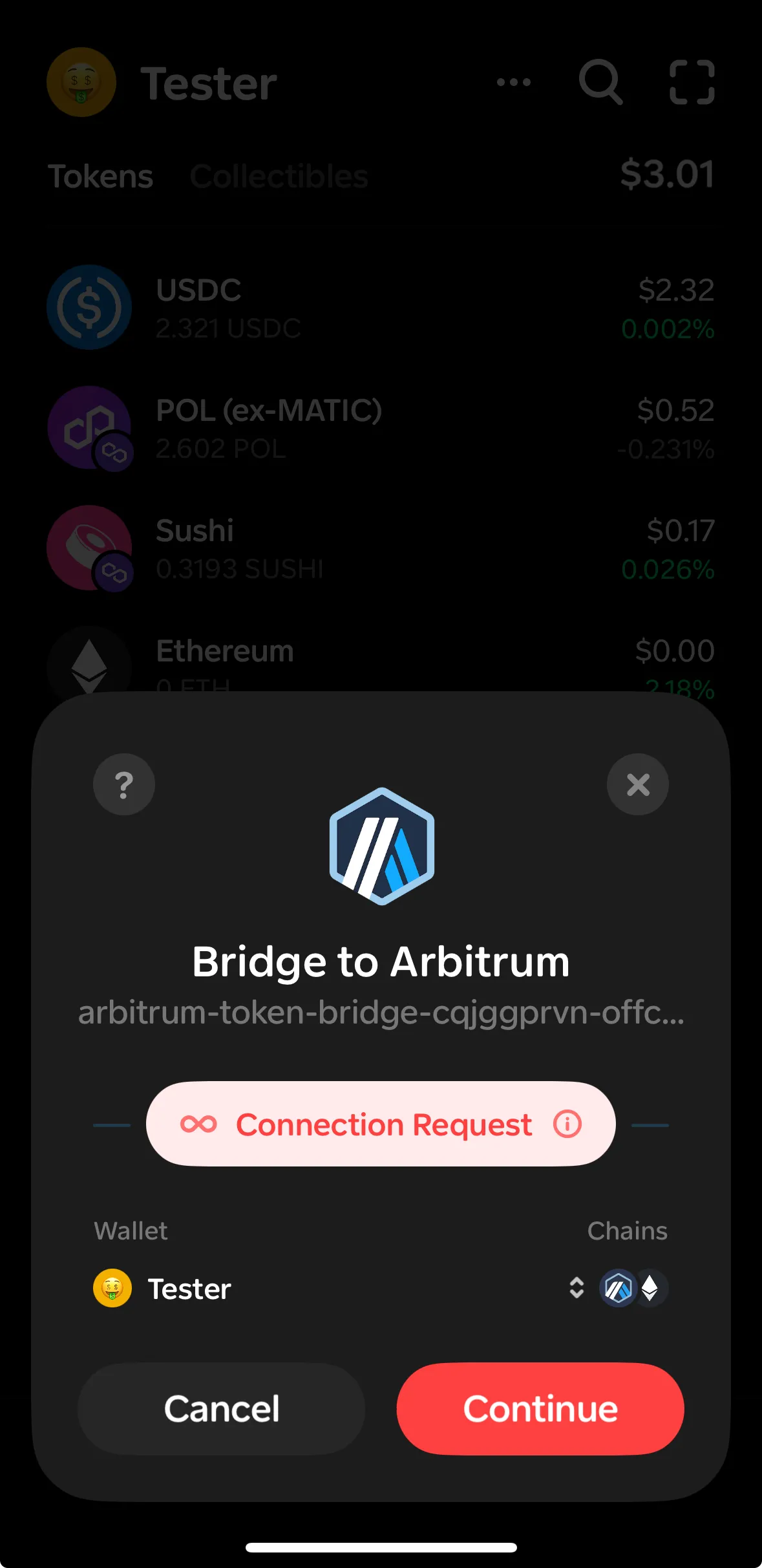
Task: Tap the Connection Request info chip
Action: coord(381,1124)
